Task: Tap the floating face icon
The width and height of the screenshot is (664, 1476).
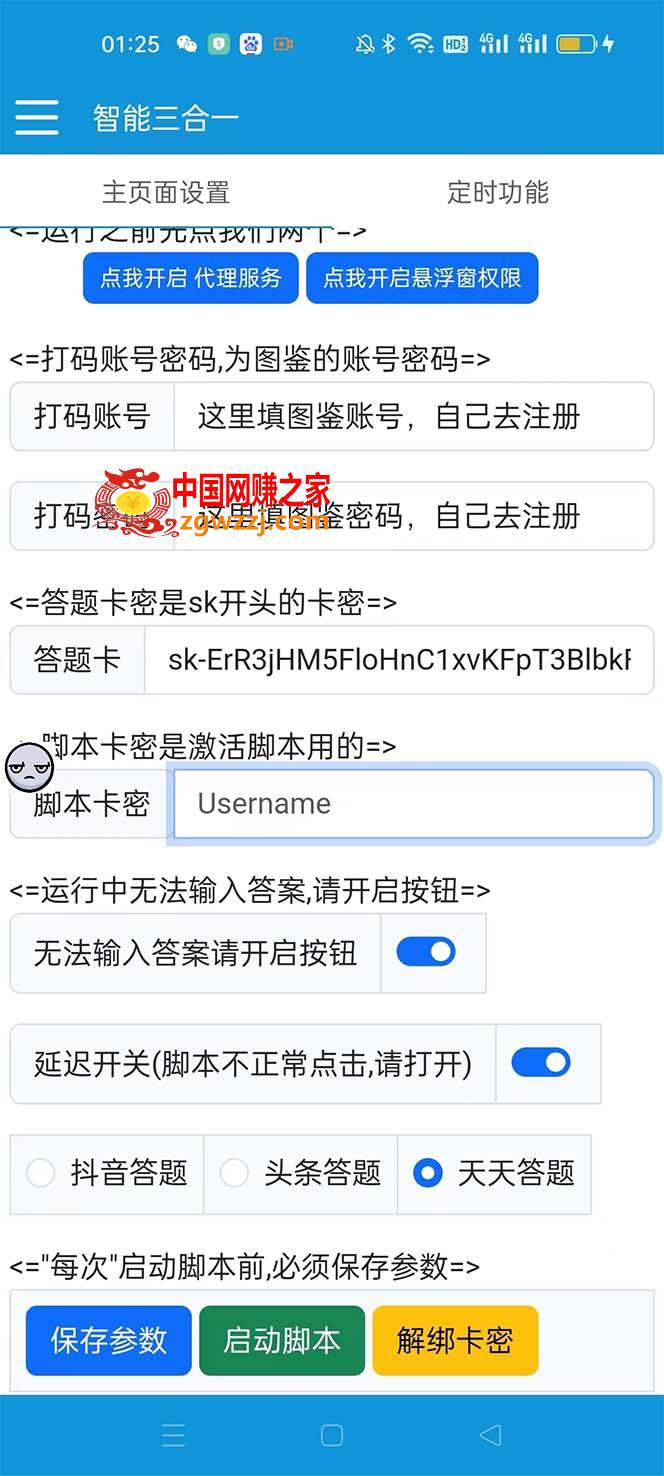Action: tap(29, 768)
